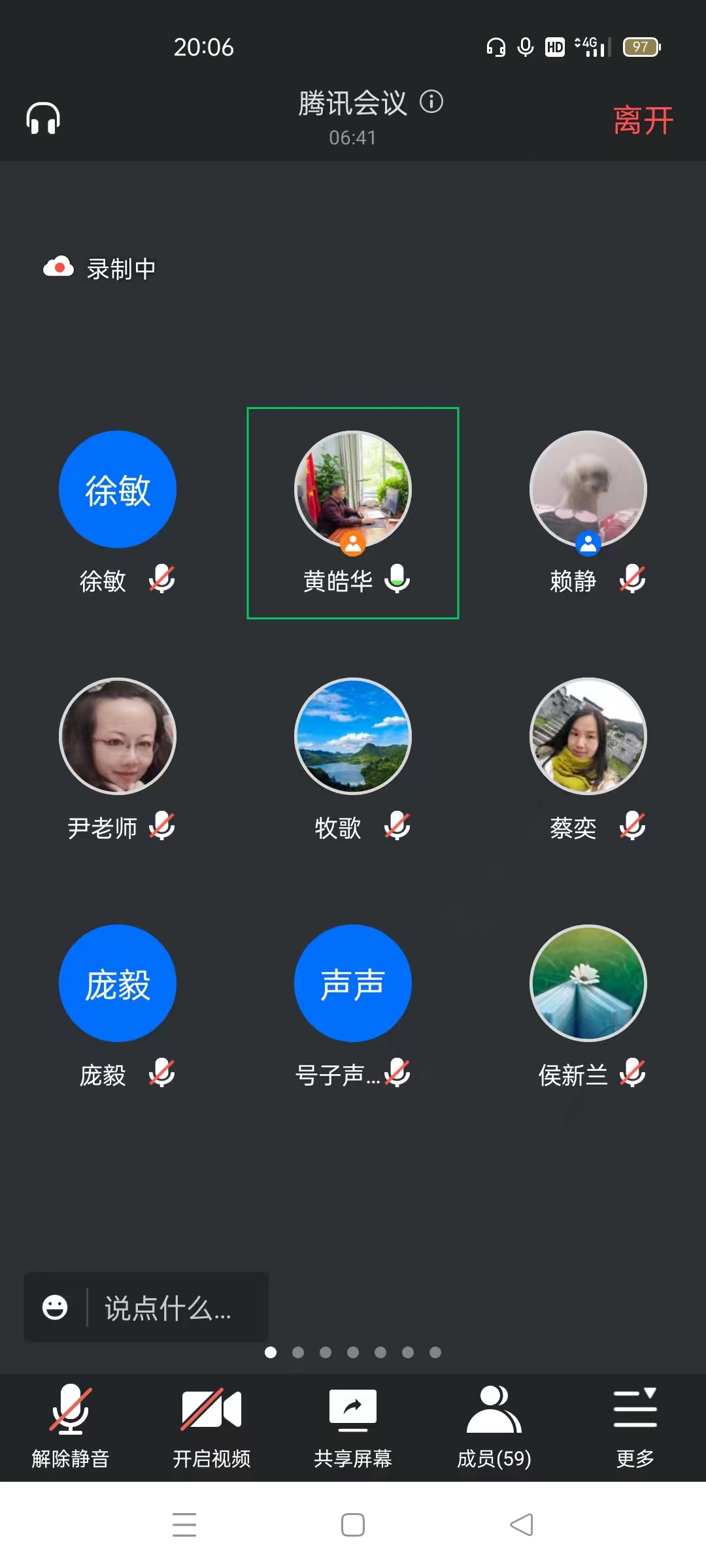Open participant 牧歌's tile

pos(353,736)
